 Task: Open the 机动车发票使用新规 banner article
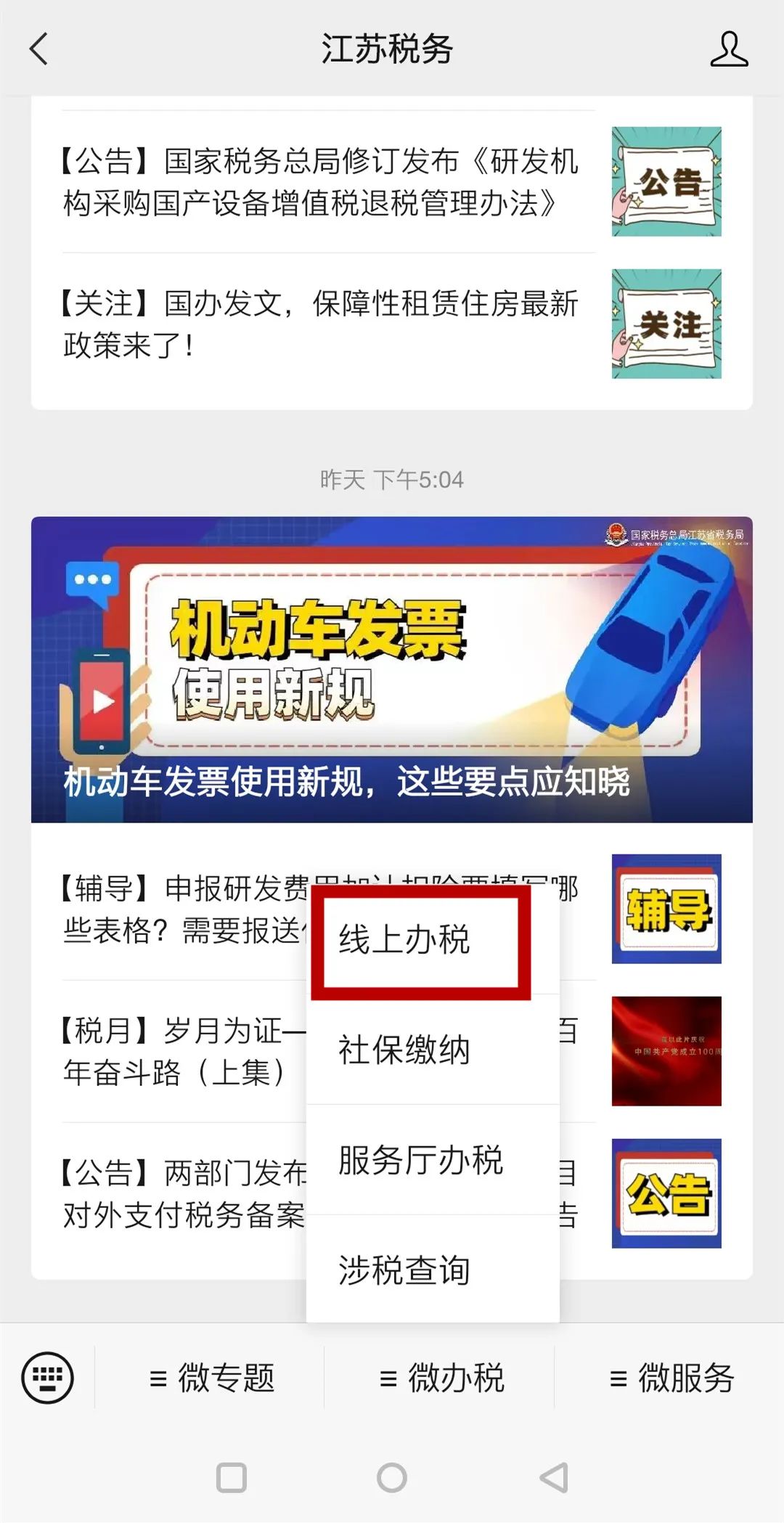click(392, 669)
